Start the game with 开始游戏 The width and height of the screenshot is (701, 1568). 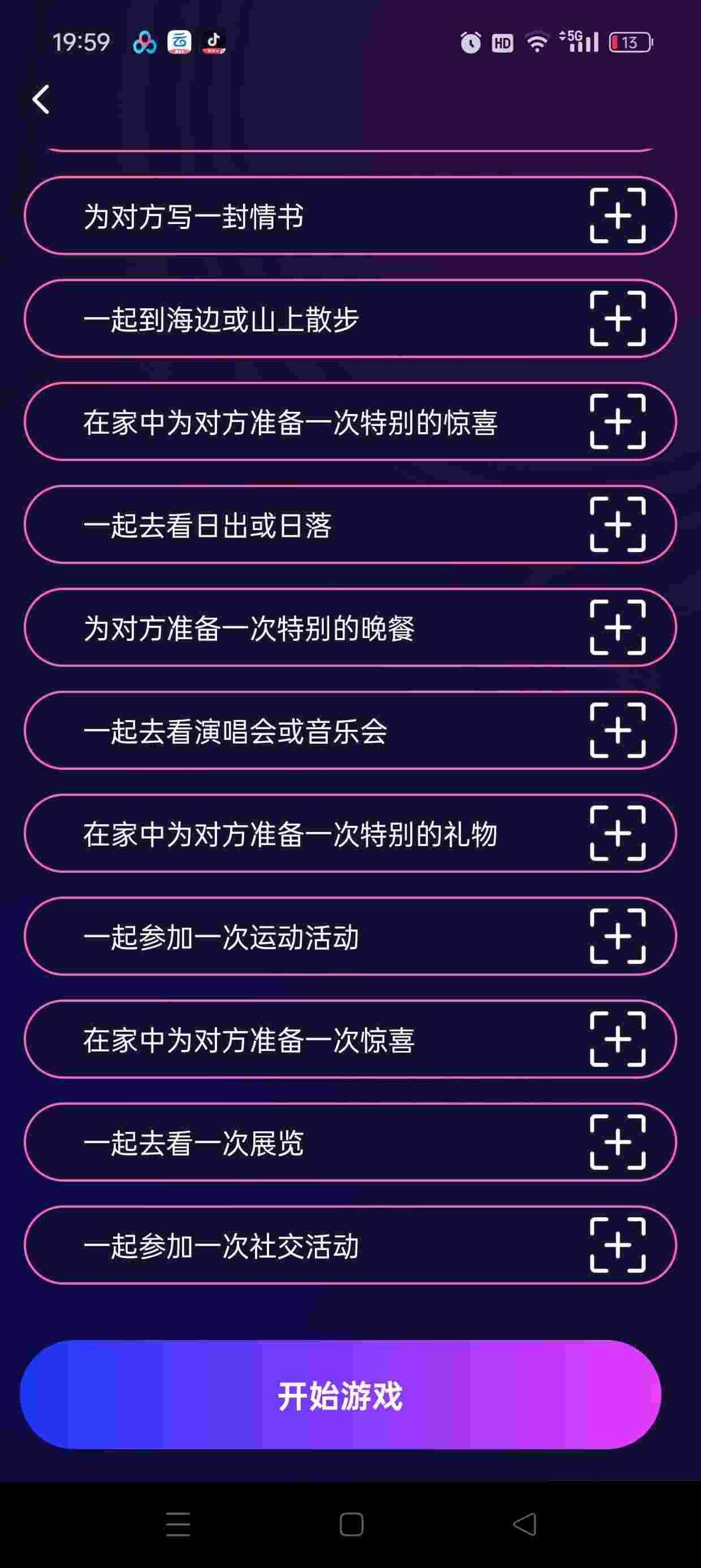point(340,1394)
